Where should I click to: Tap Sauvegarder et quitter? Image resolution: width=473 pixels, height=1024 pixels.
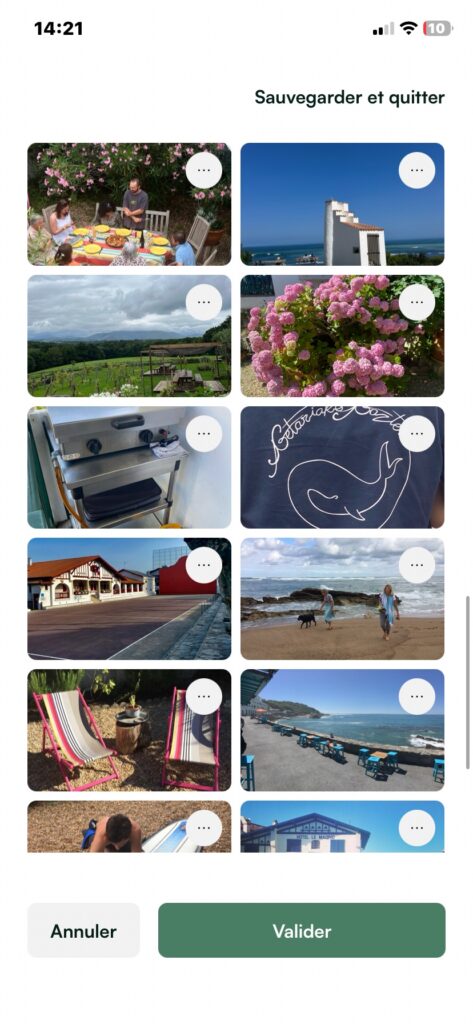point(350,97)
